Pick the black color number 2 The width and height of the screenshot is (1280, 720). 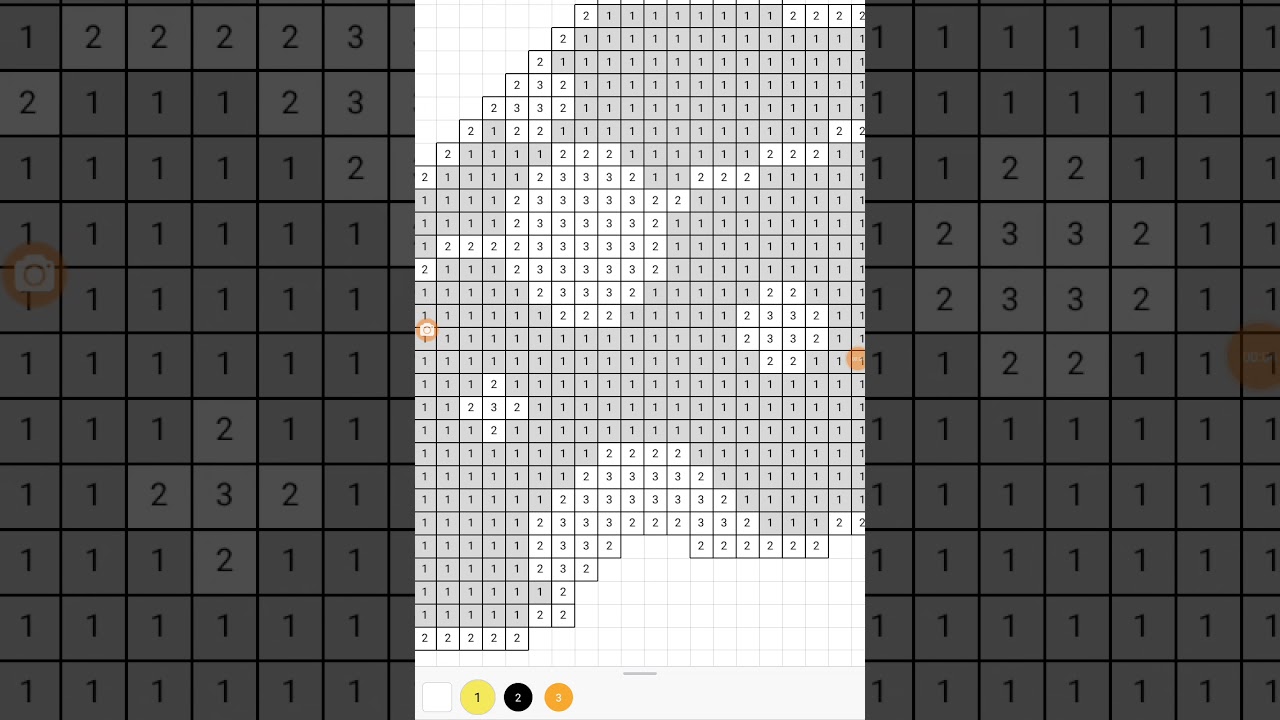(518, 697)
